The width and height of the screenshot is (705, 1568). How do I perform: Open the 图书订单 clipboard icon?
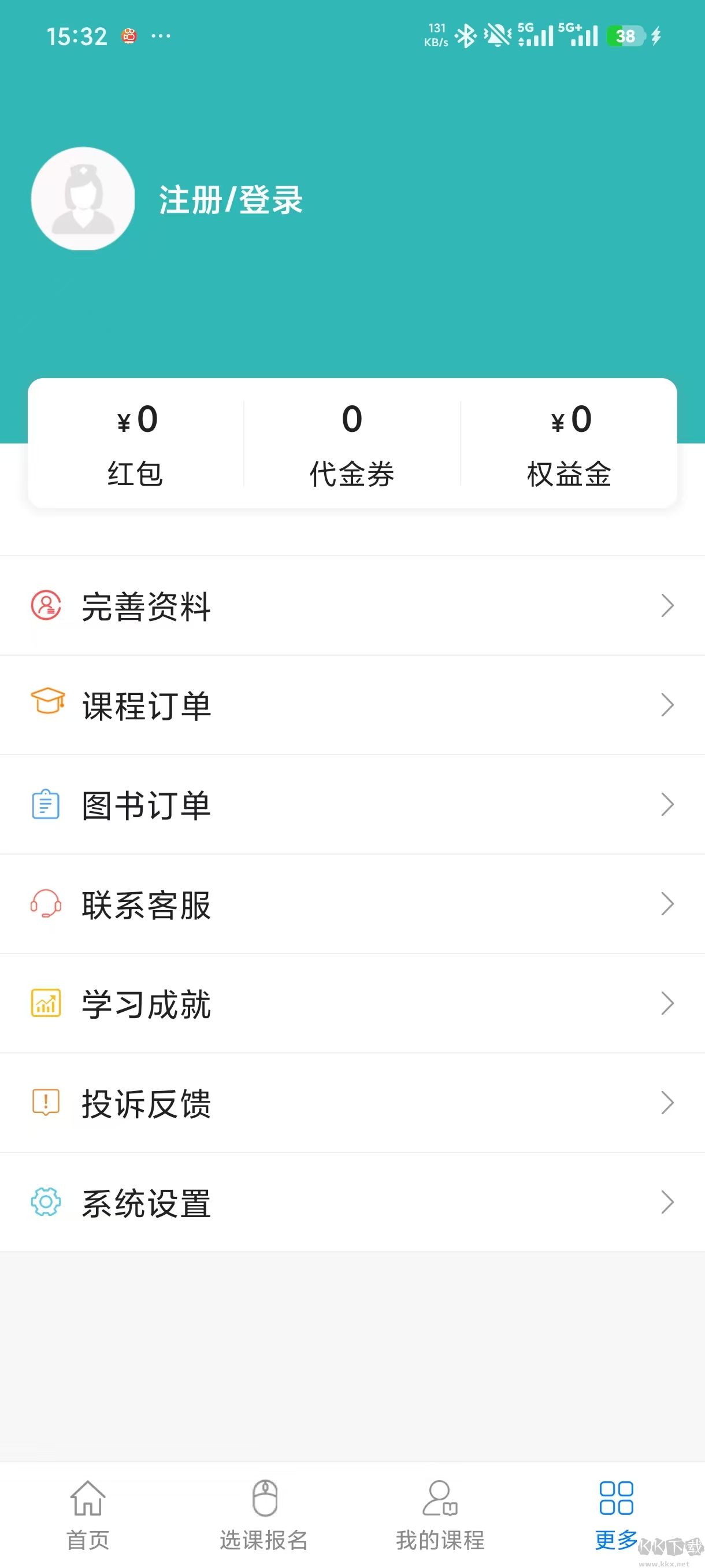pos(45,805)
